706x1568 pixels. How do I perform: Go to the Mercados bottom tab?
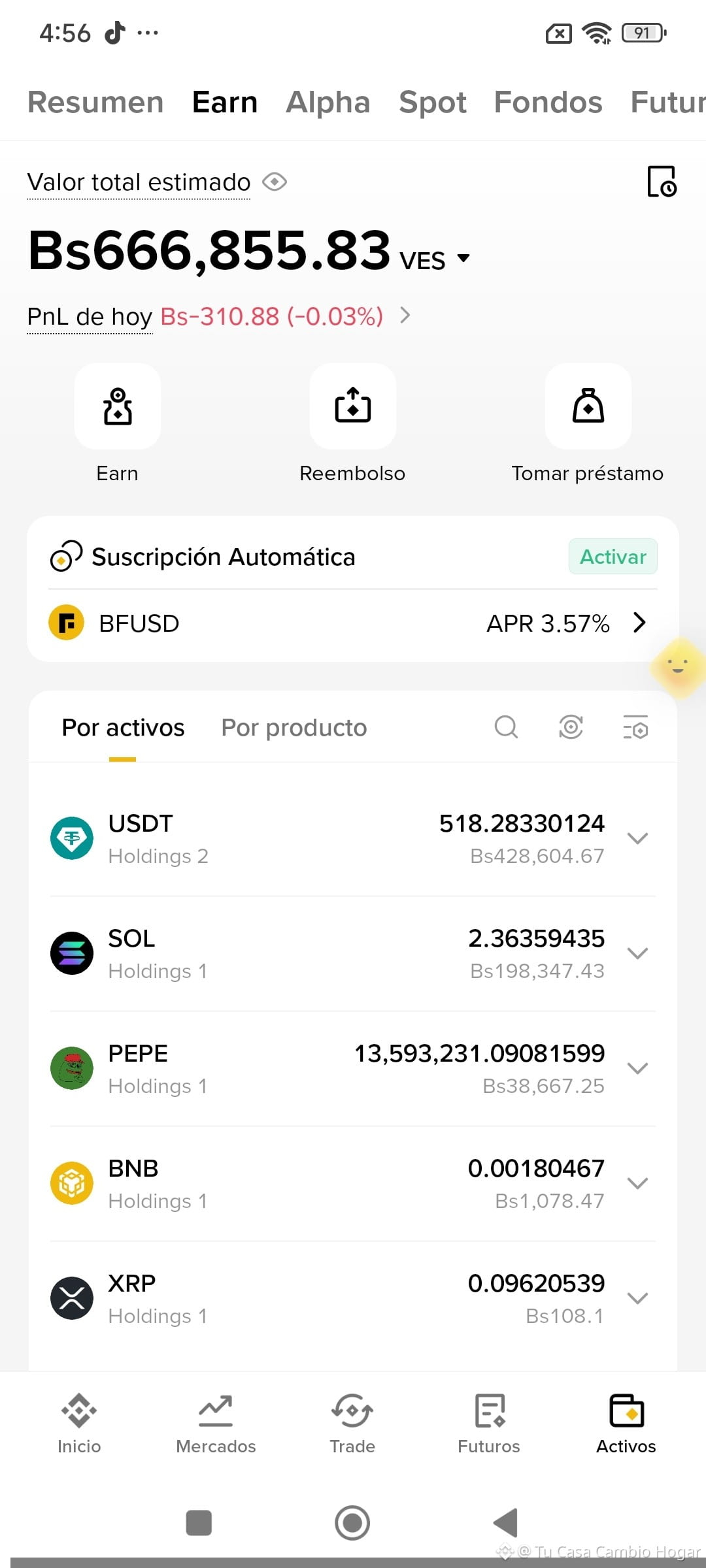coord(216,1424)
